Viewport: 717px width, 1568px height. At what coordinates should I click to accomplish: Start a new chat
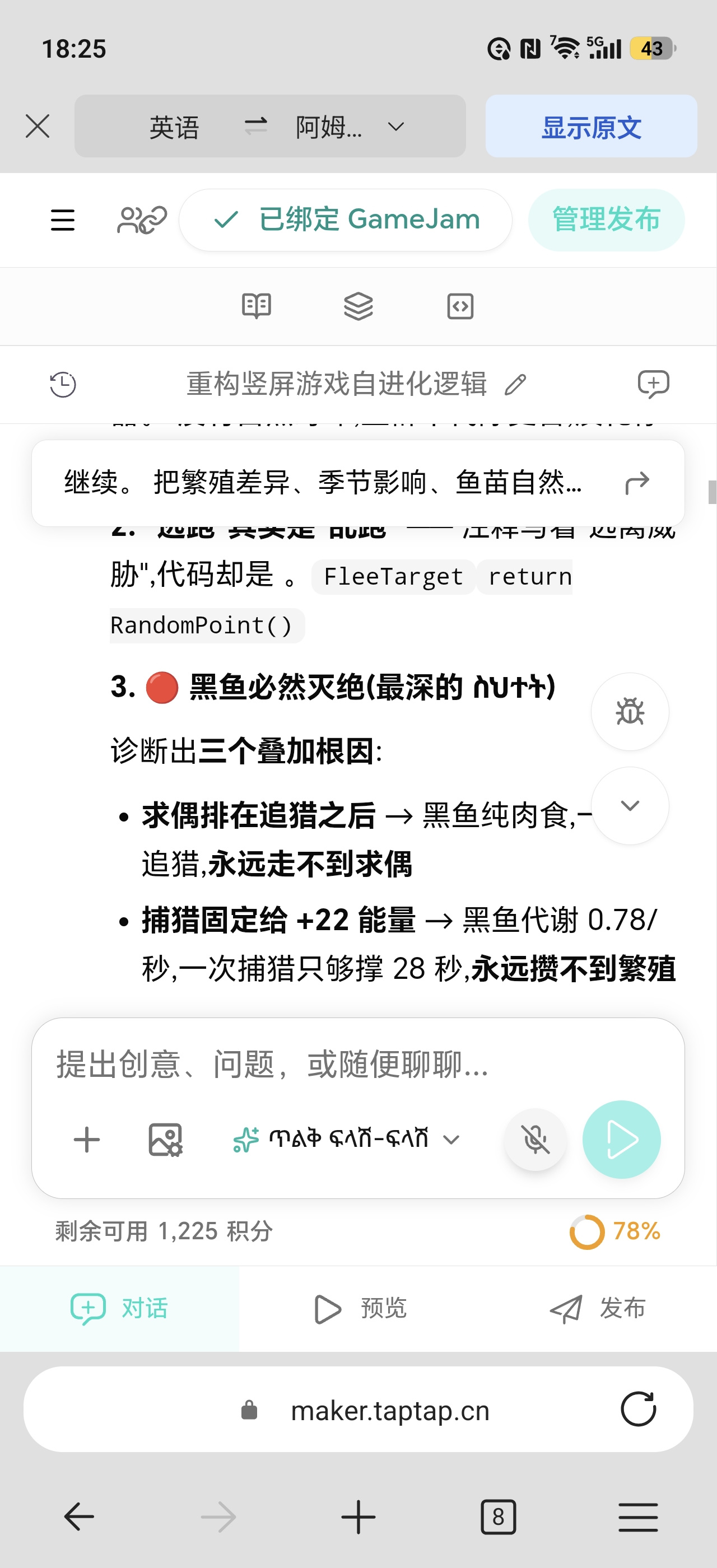(653, 384)
